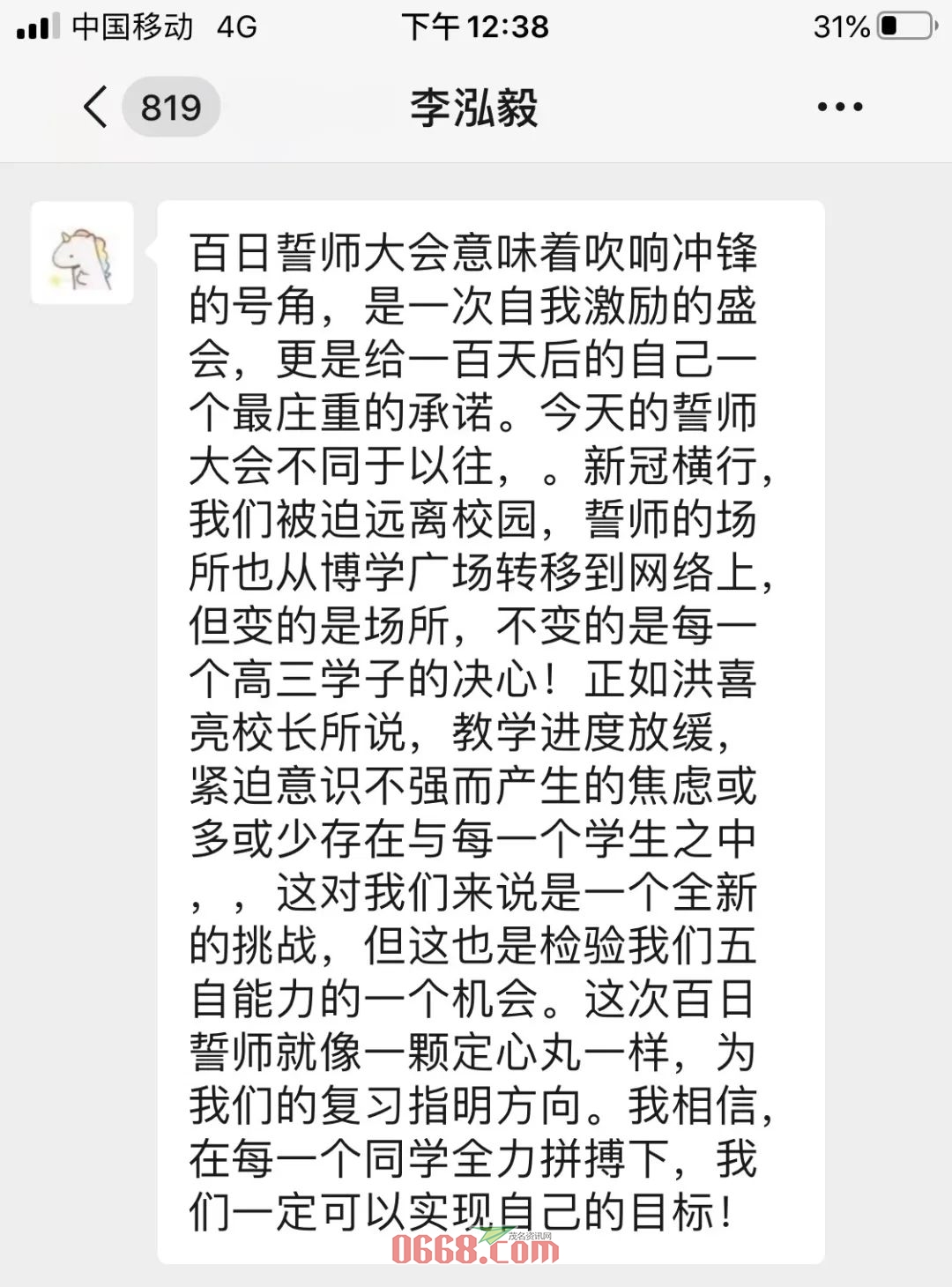The image size is (952, 1287).
Task: Open the three-dot chat options menu
Action: pyautogui.click(x=839, y=108)
